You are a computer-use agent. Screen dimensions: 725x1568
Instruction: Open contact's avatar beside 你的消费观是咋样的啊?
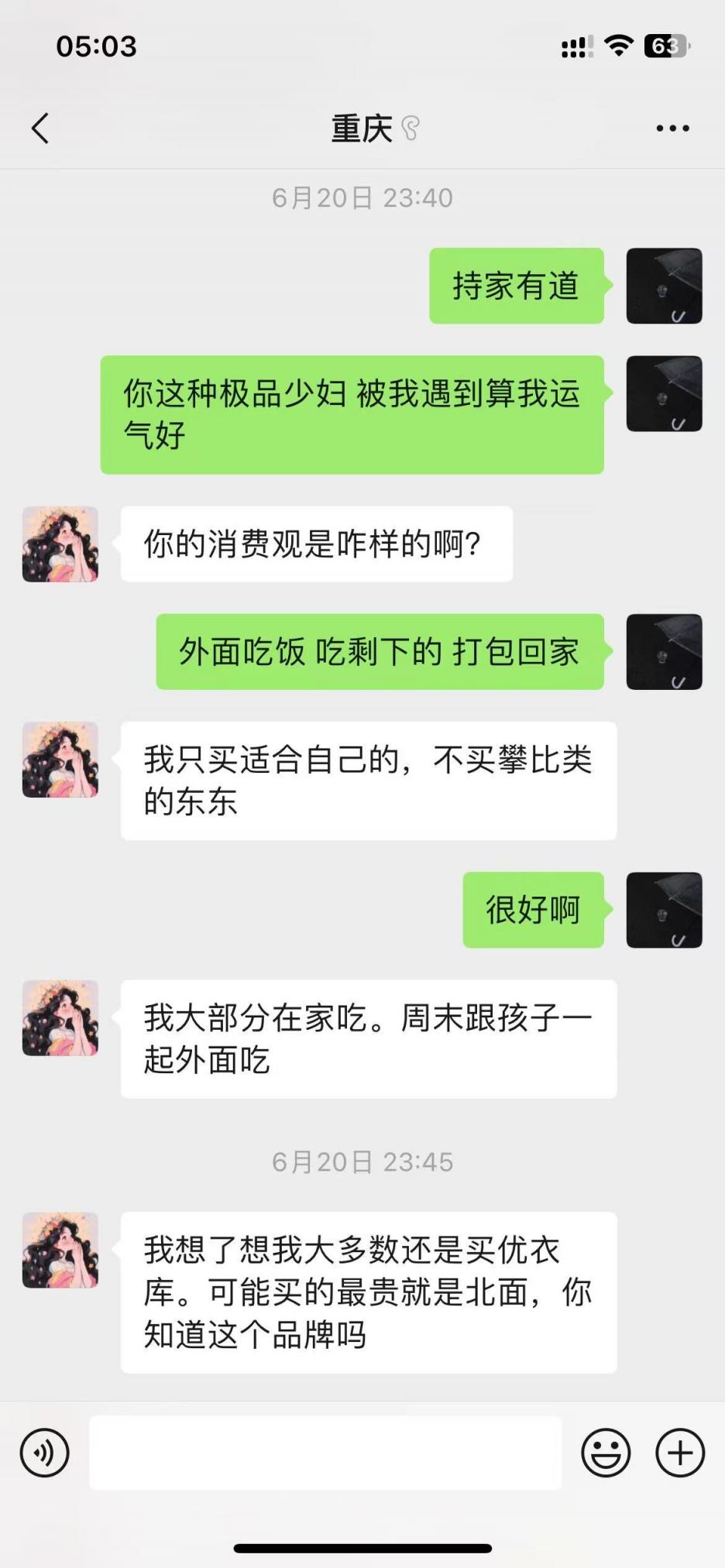(x=60, y=544)
